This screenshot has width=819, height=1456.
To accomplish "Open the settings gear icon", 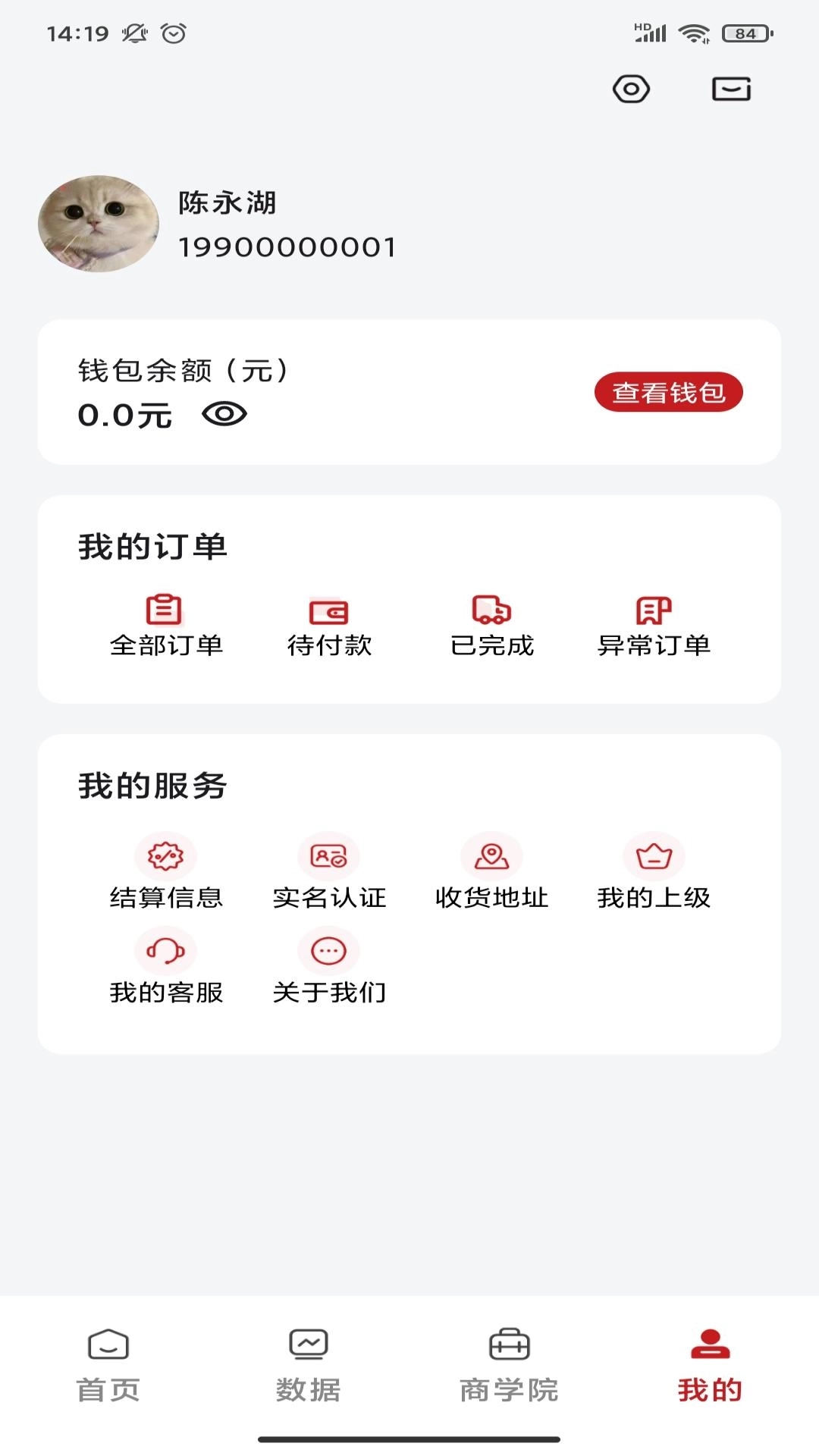I will (x=632, y=89).
